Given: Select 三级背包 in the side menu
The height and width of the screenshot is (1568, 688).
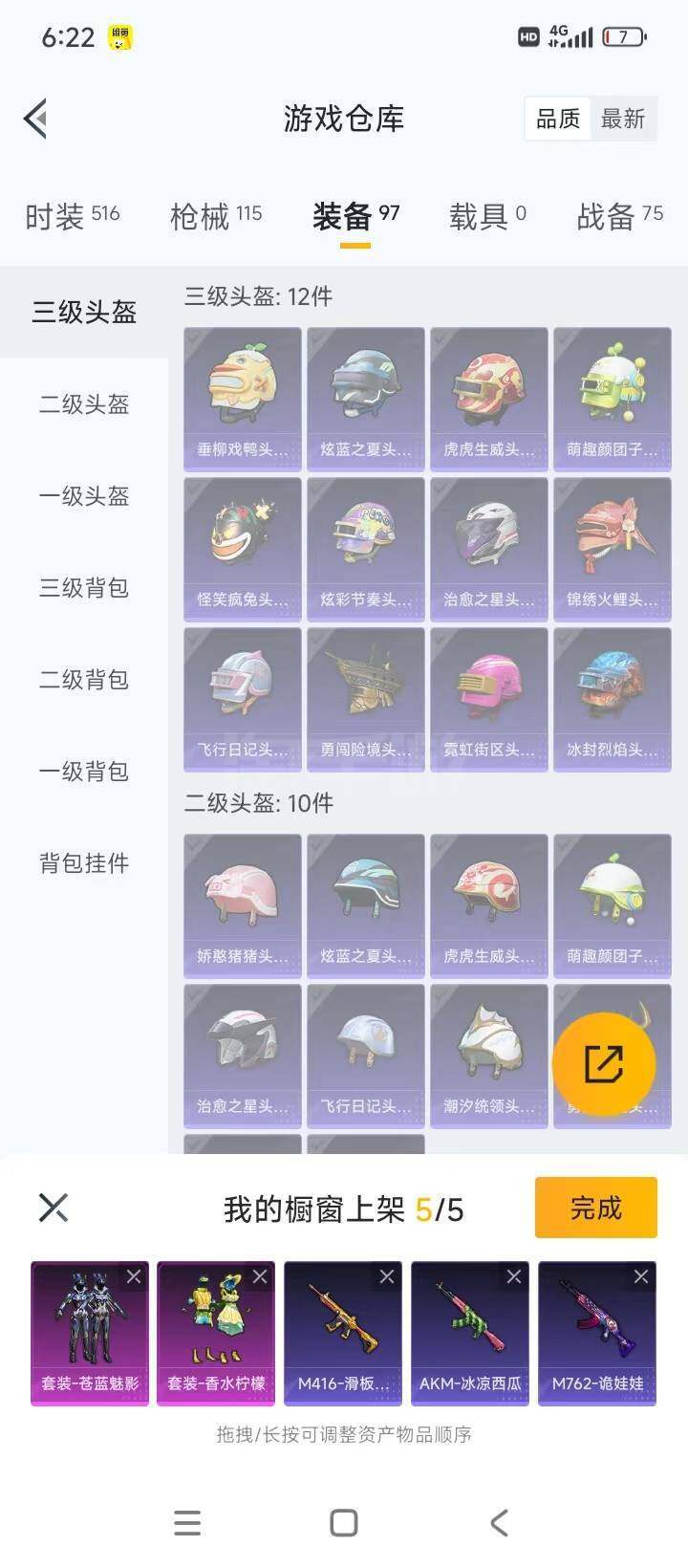Looking at the screenshot, I should pos(84,588).
